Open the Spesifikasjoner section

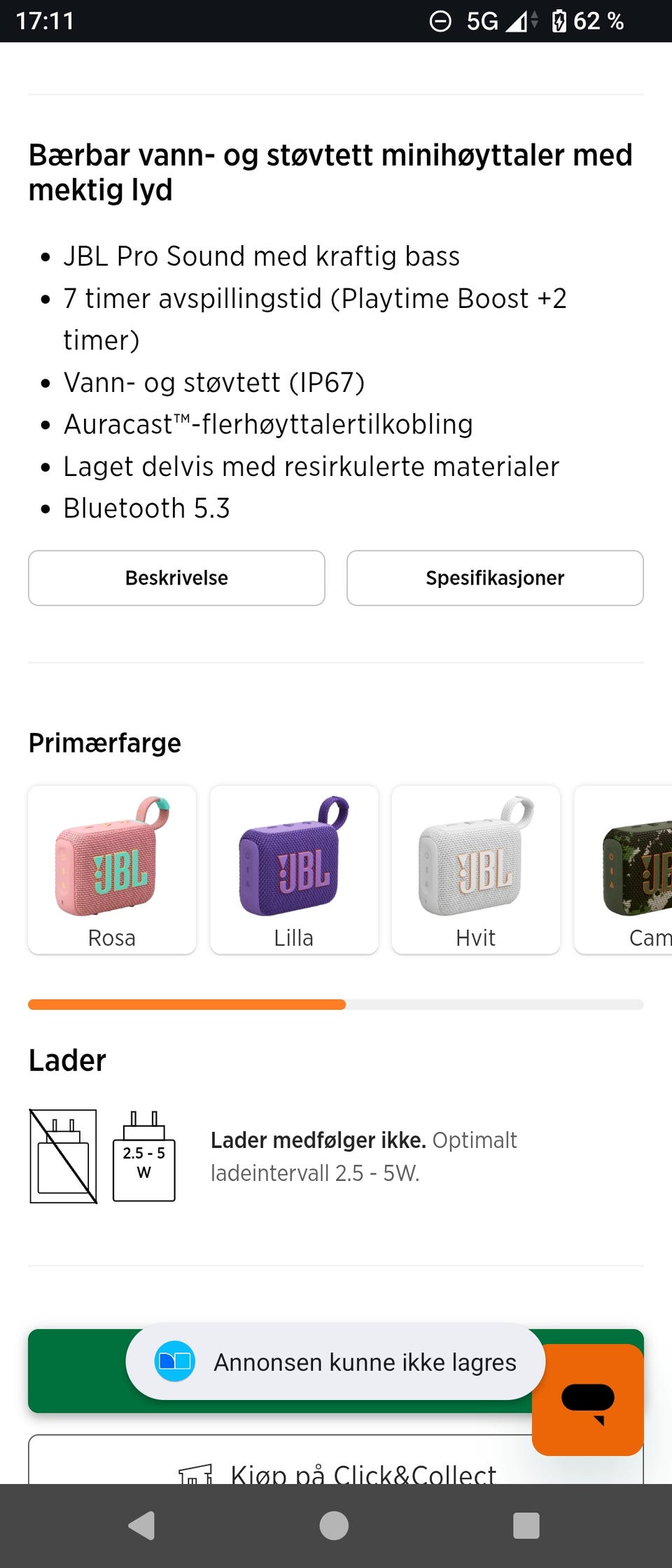(x=495, y=577)
